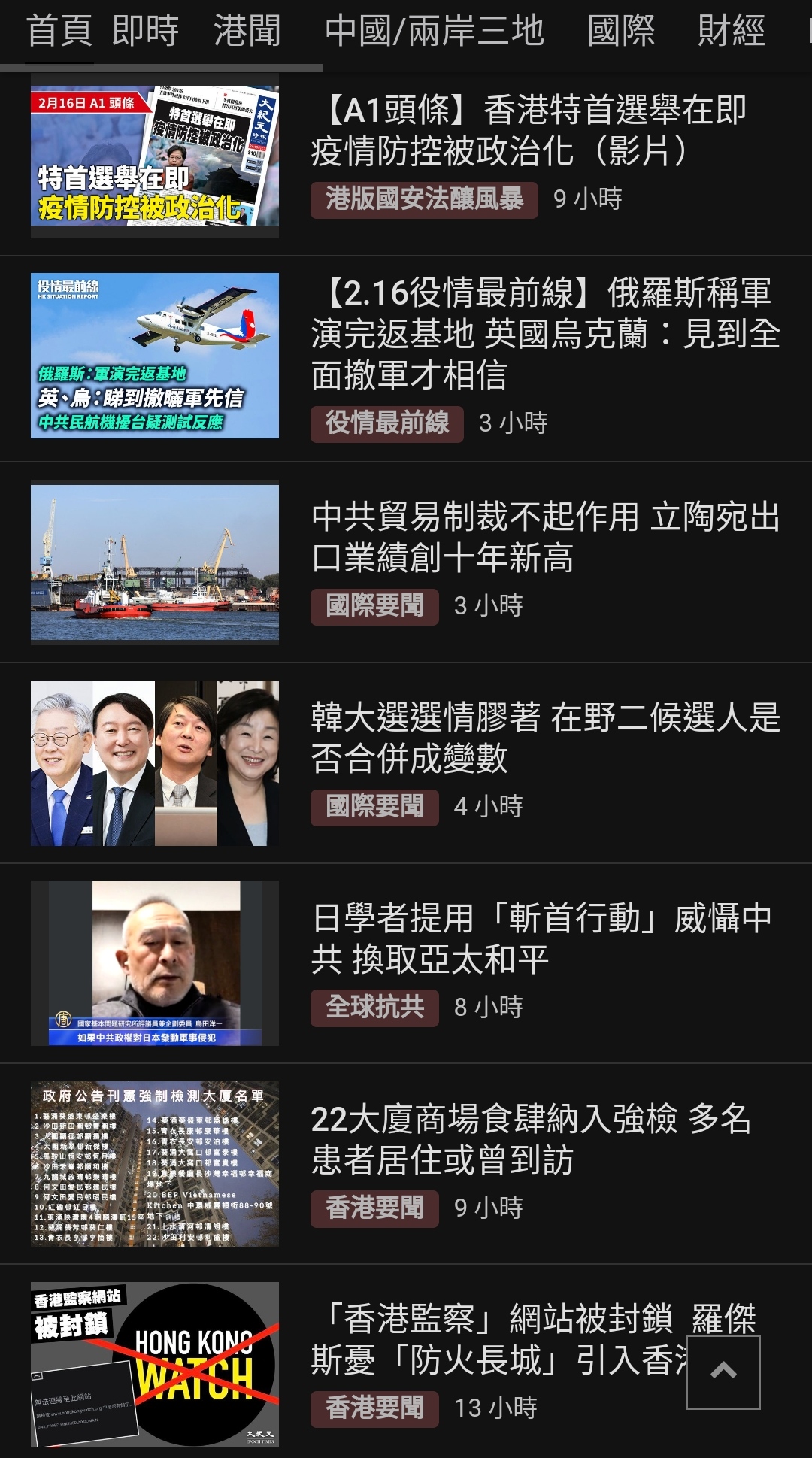The image size is (812, 1458).
Task: Open the 首頁 tab
Action: point(59,32)
